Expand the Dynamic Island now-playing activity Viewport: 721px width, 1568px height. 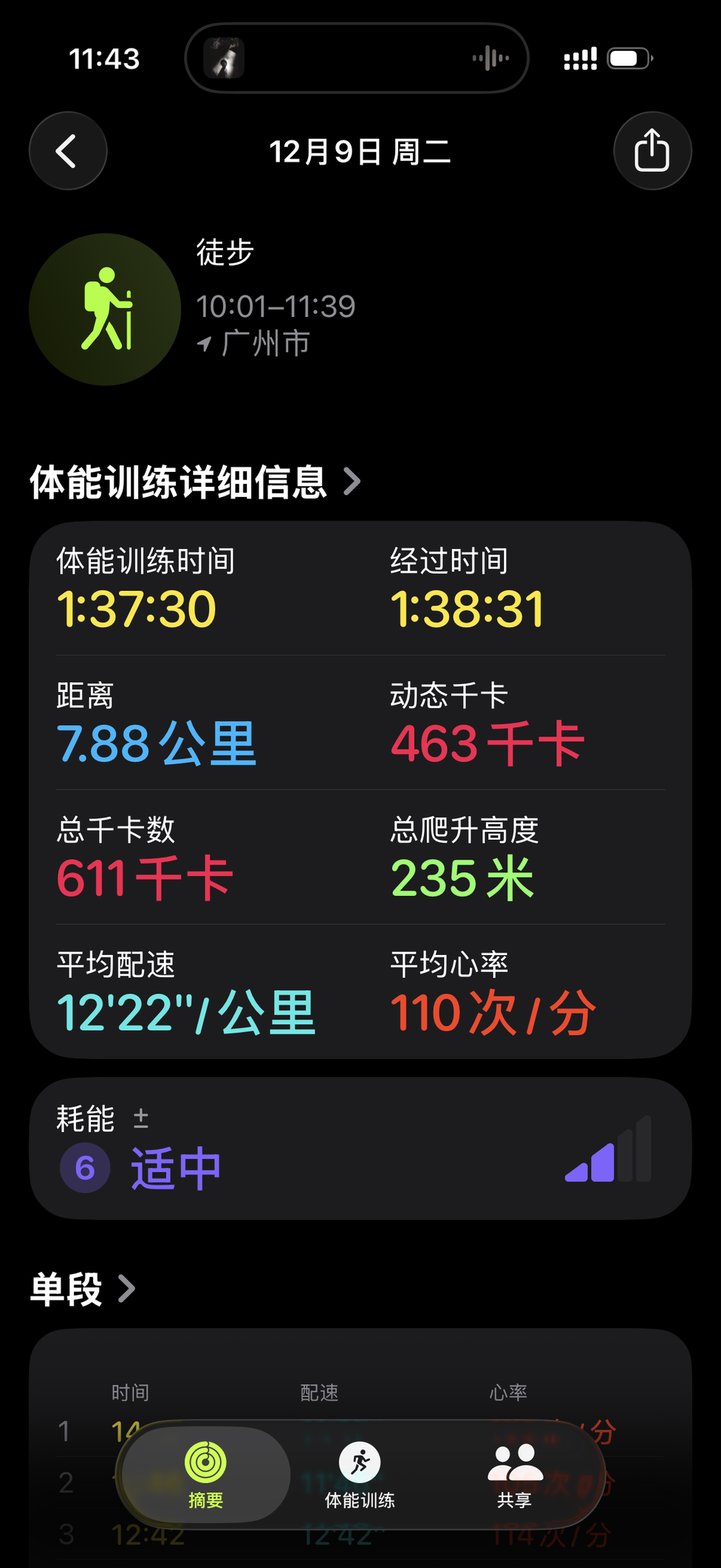click(x=357, y=58)
